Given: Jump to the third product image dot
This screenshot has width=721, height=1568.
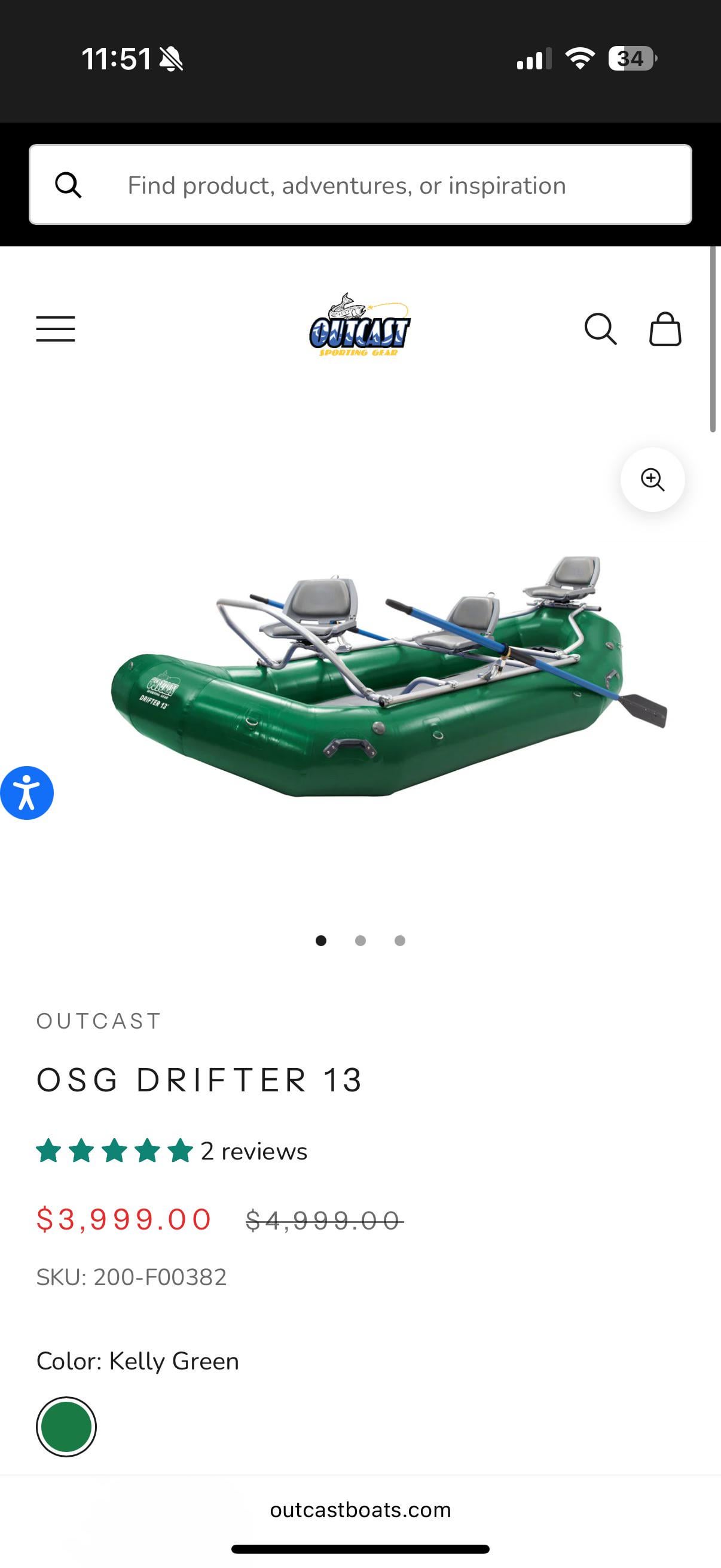Looking at the screenshot, I should 400,941.
